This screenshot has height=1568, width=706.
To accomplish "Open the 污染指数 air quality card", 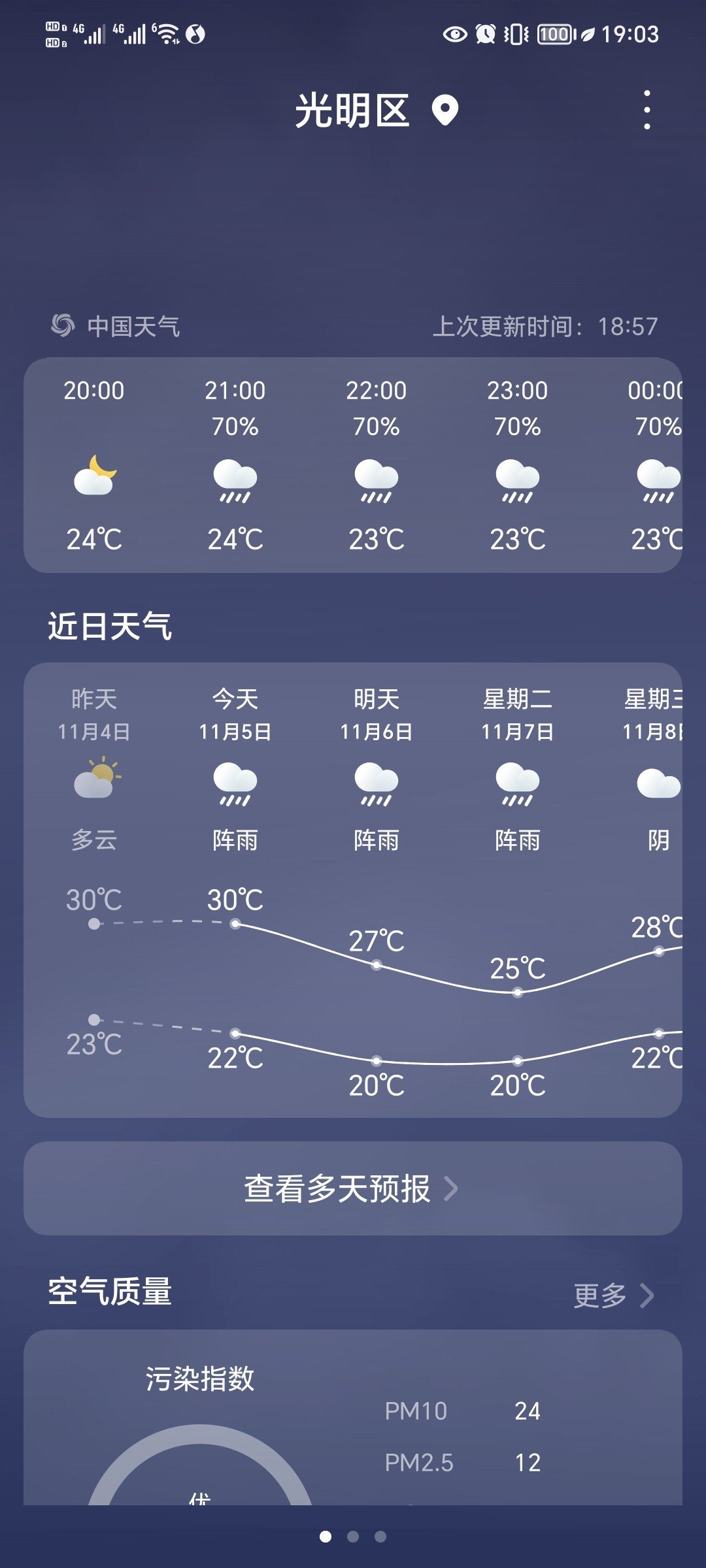I will [x=353, y=1418].
